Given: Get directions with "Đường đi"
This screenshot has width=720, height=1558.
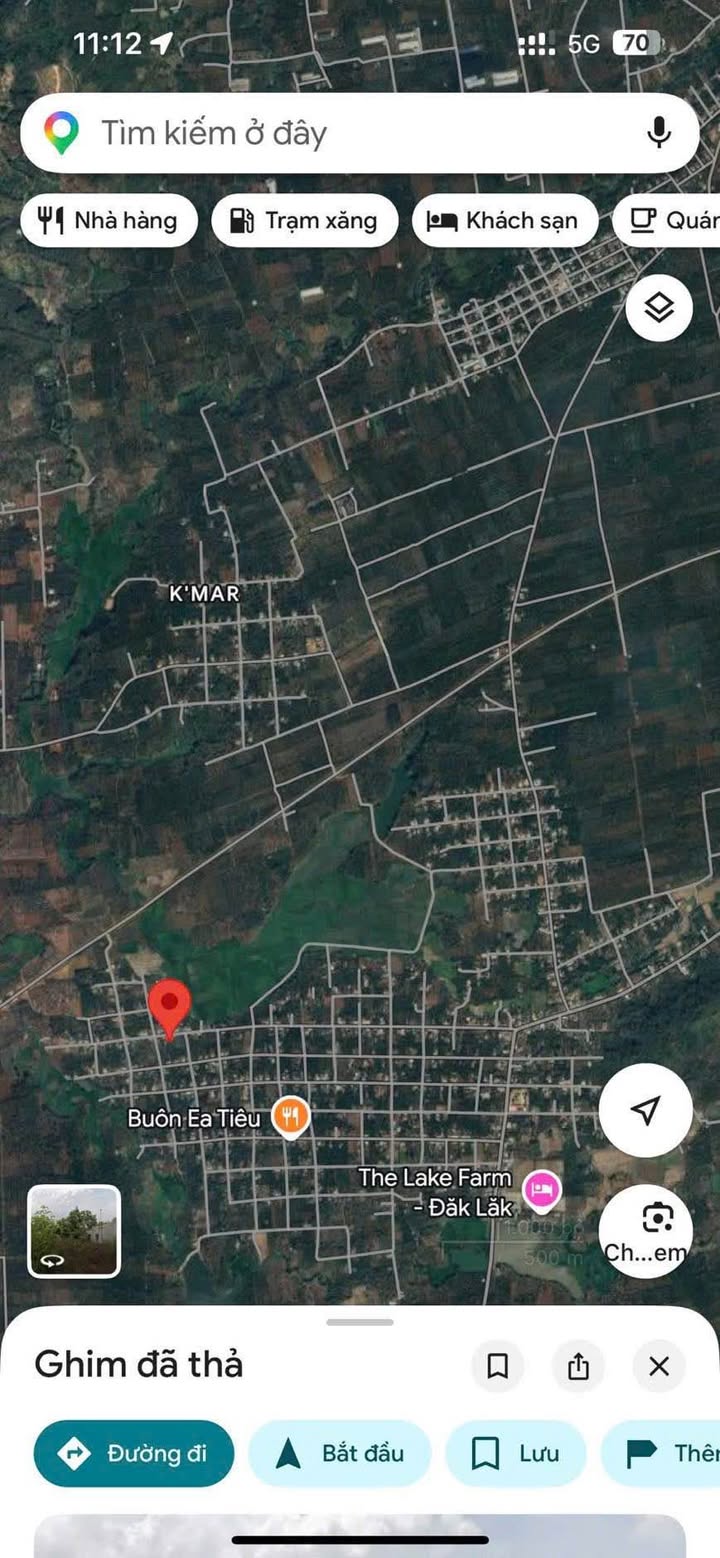Looking at the screenshot, I should pos(134,1453).
